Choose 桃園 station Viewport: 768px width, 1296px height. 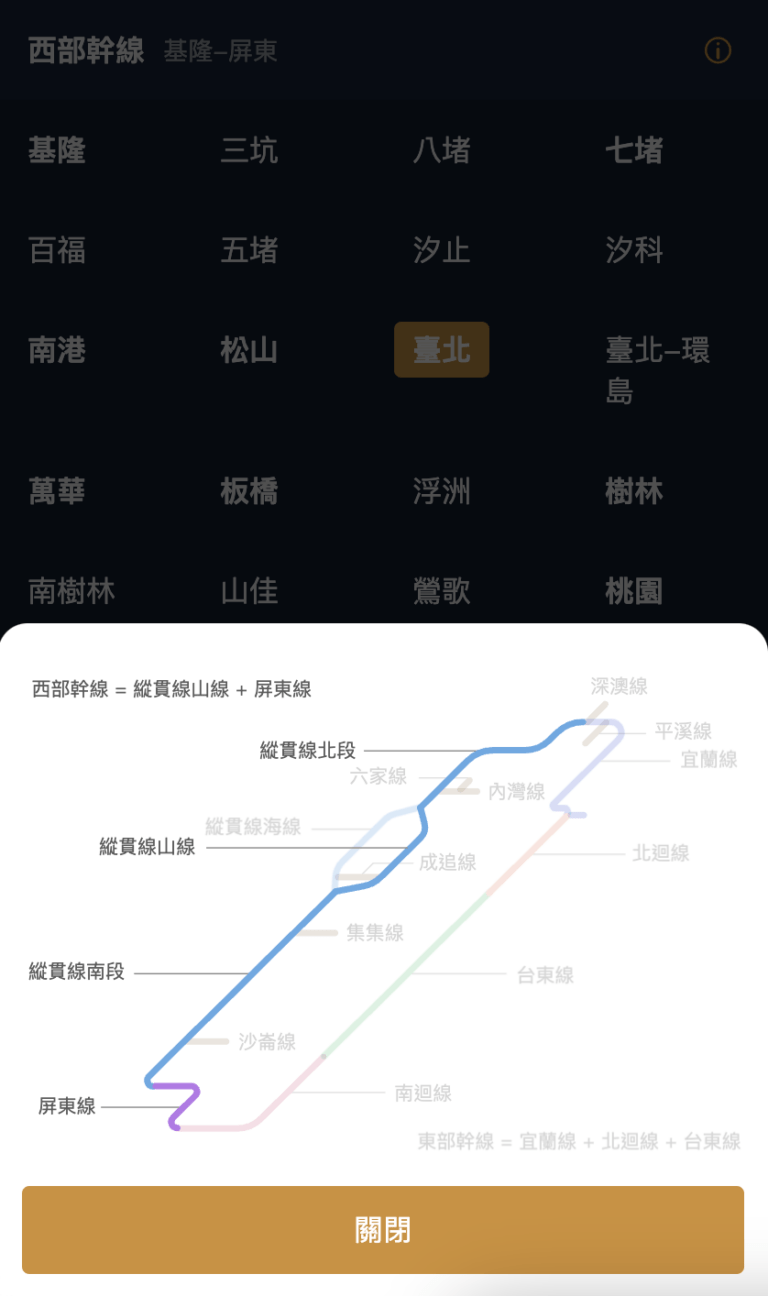[x=634, y=591]
